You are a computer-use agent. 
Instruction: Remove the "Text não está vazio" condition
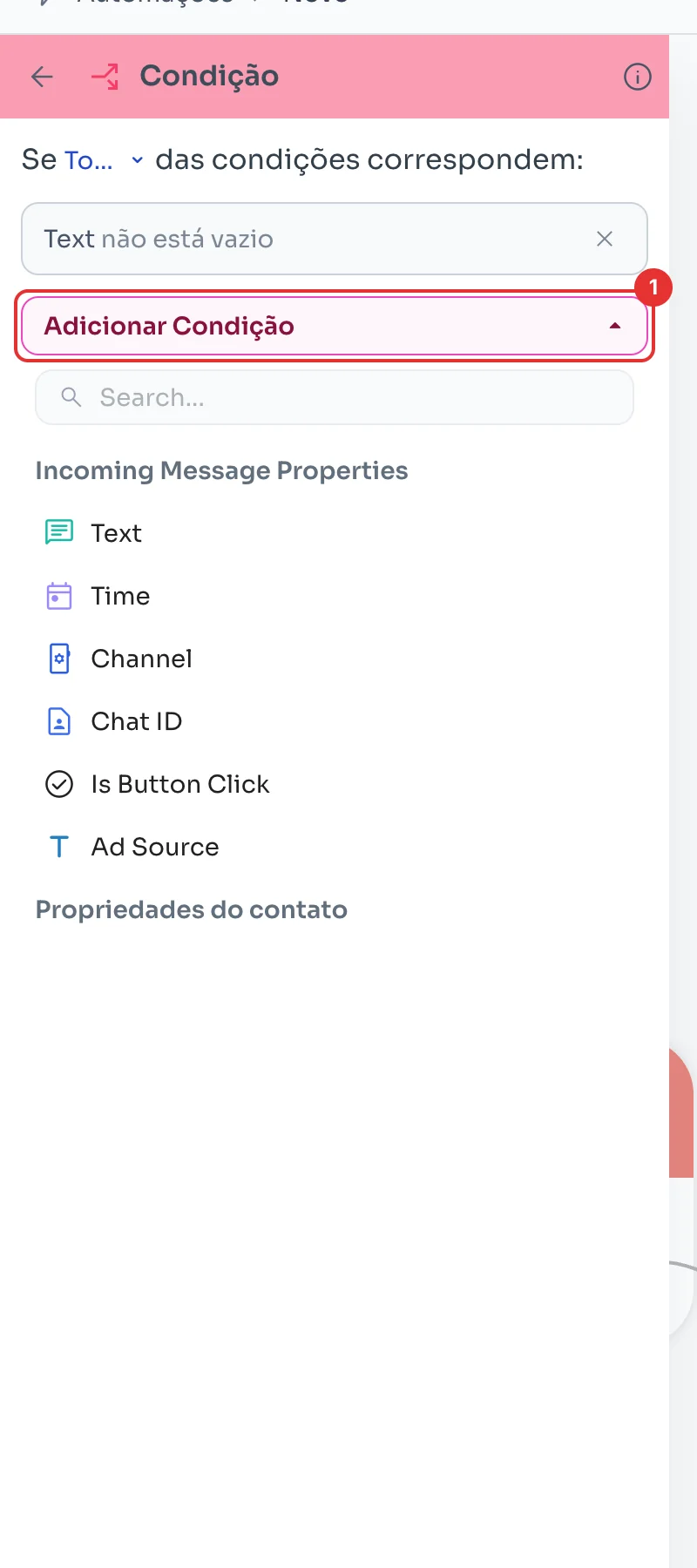(605, 239)
